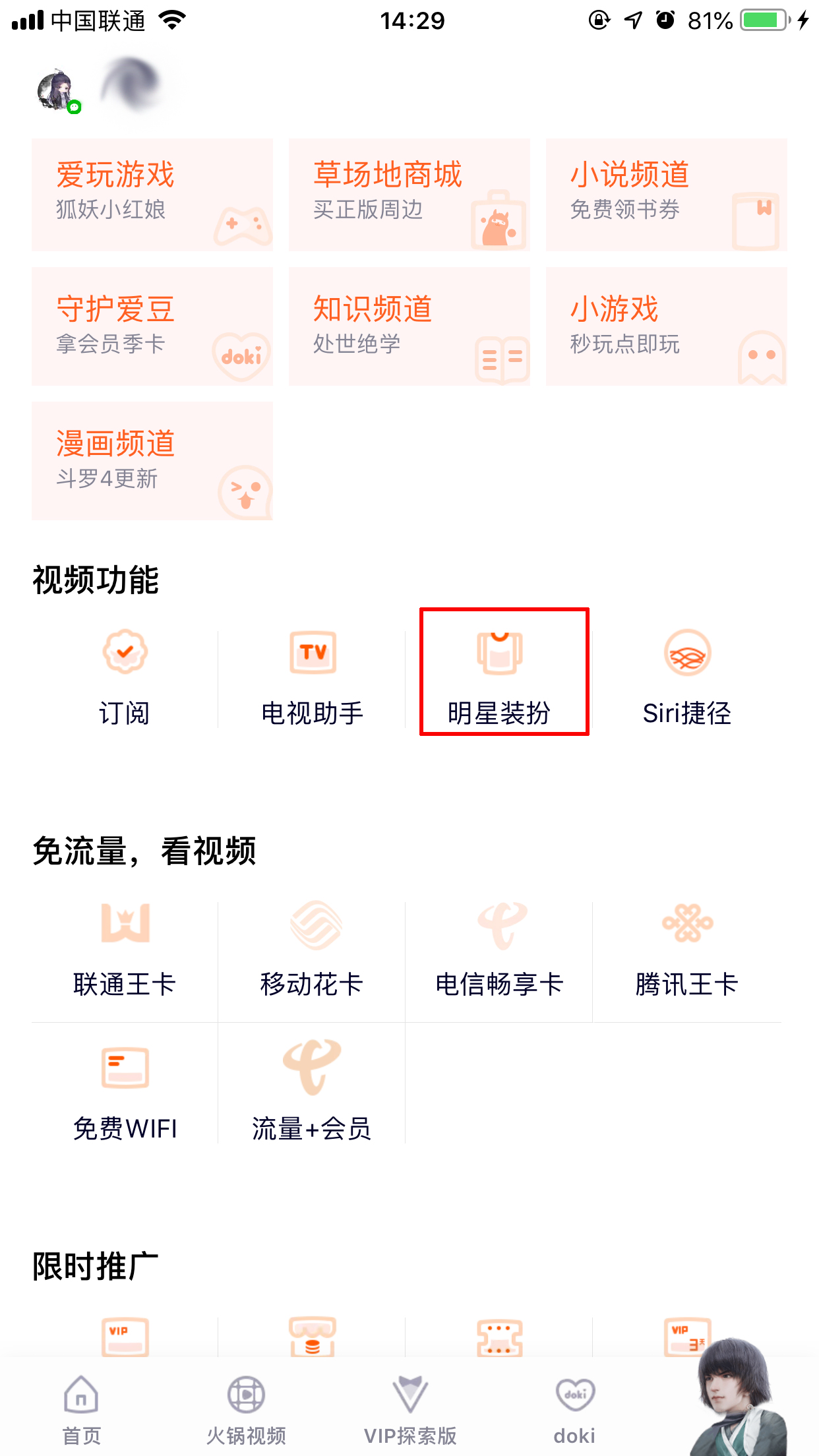Open the 爱玩游戏 card

(152, 194)
